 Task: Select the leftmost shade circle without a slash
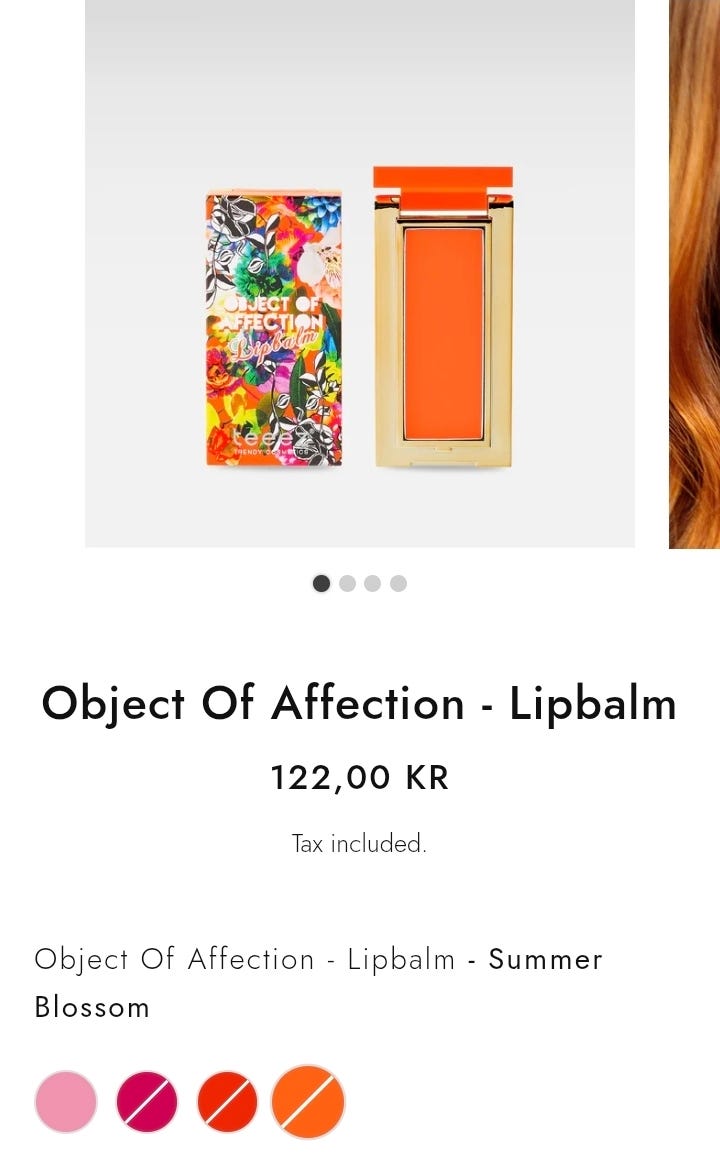pyautogui.click(x=66, y=1101)
